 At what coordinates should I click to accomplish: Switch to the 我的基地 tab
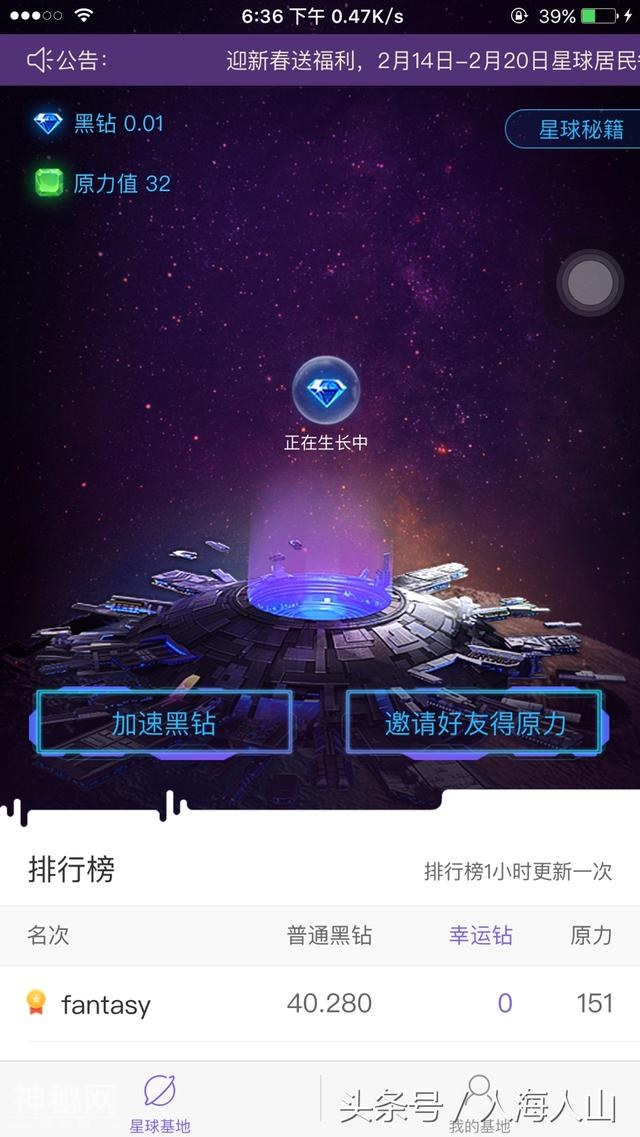[479, 1102]
